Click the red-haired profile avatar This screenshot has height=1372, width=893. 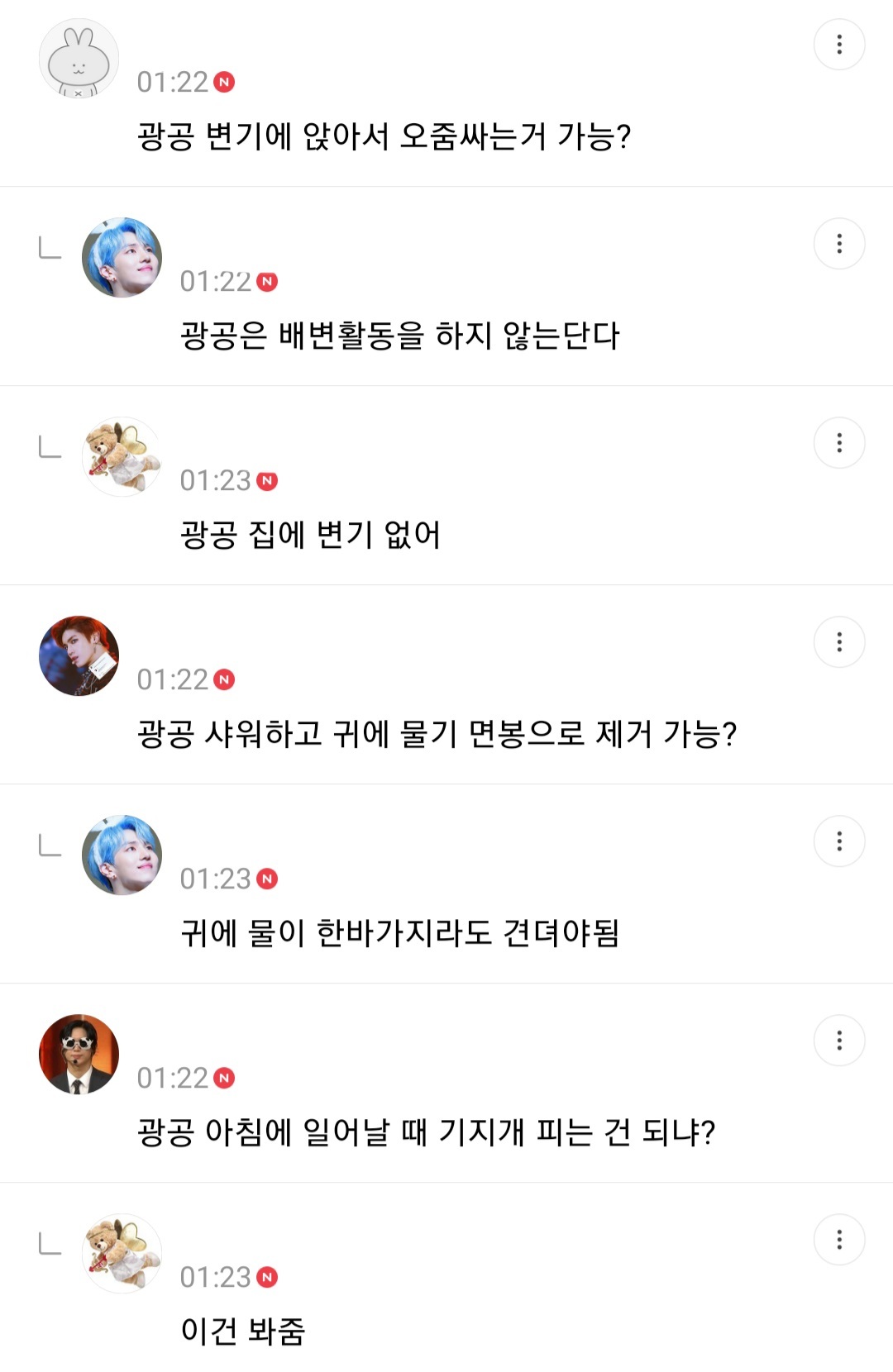pos(79,655)
